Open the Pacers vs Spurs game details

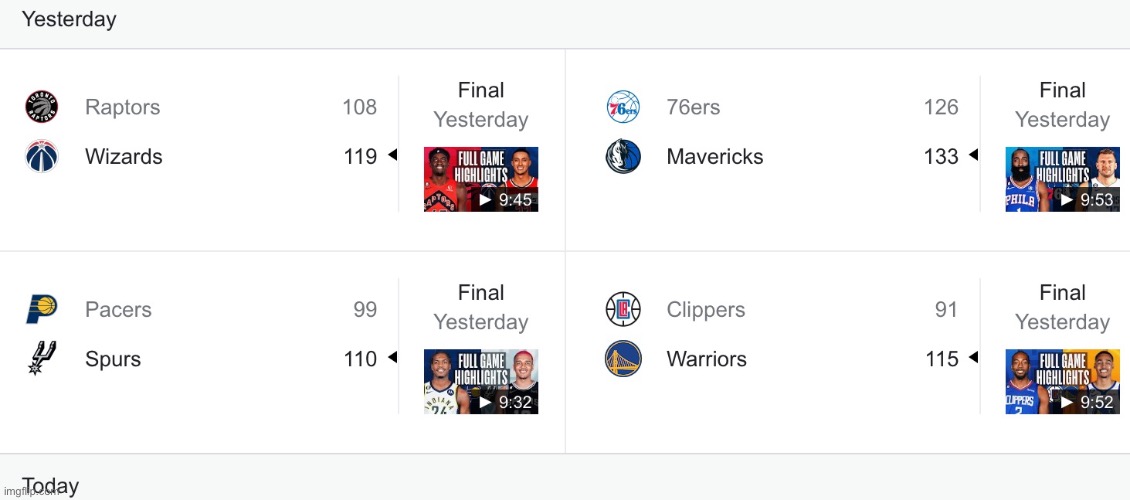[x=200, y=335]
